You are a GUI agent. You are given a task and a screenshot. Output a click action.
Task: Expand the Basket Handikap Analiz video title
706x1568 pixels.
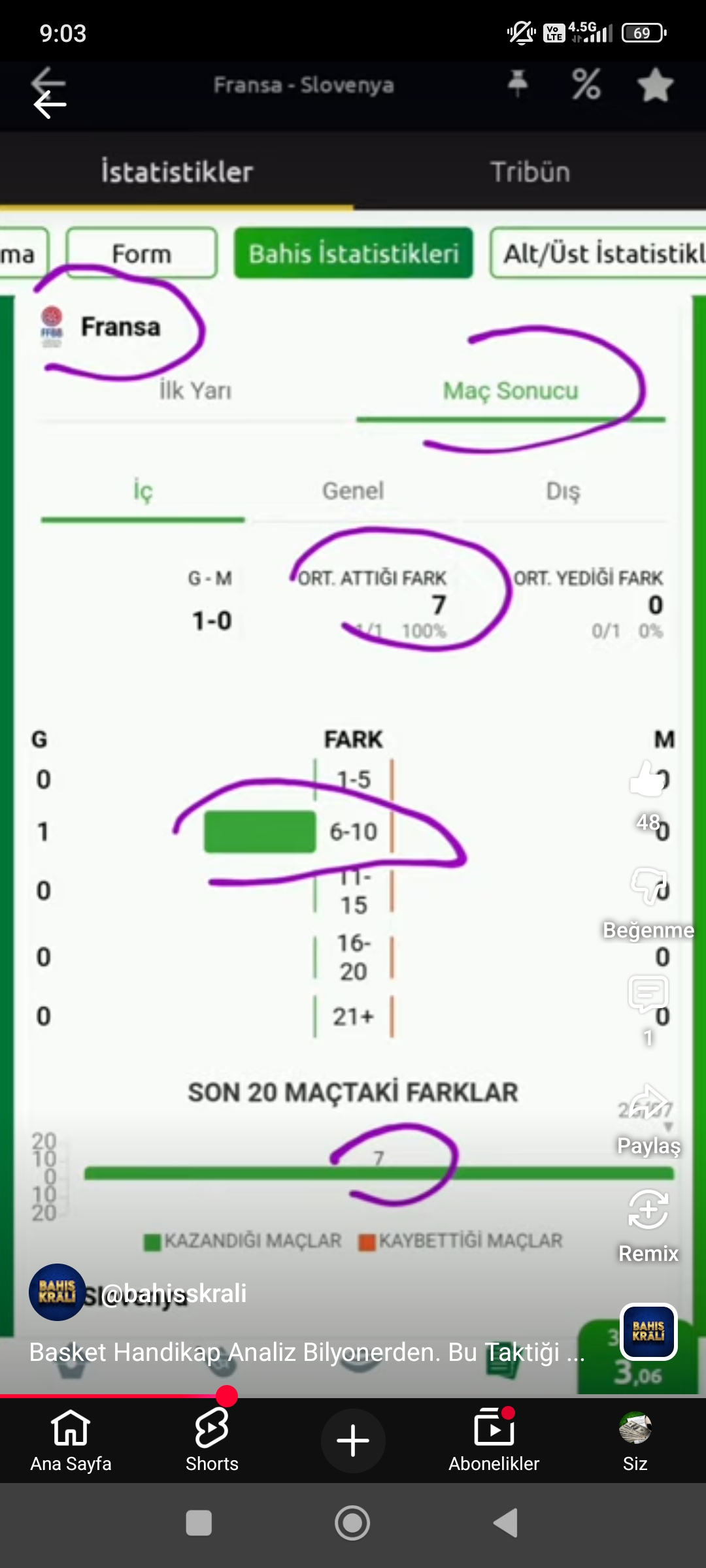pos(307,1352)
